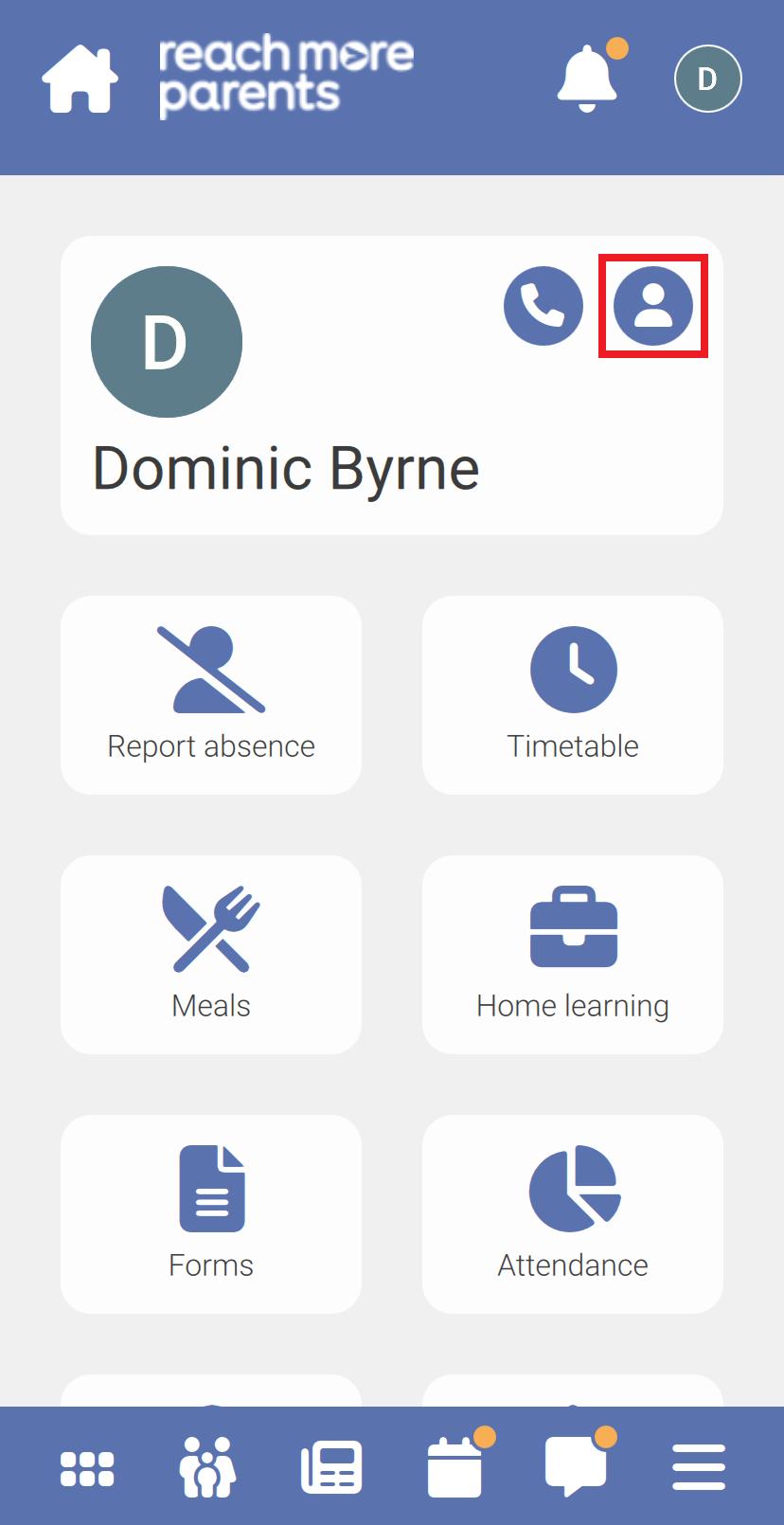Image resolution: width=784 pixels, height=1525 pixels.
Task: Call using the phone icon
Action: click(x=543, y=306)
